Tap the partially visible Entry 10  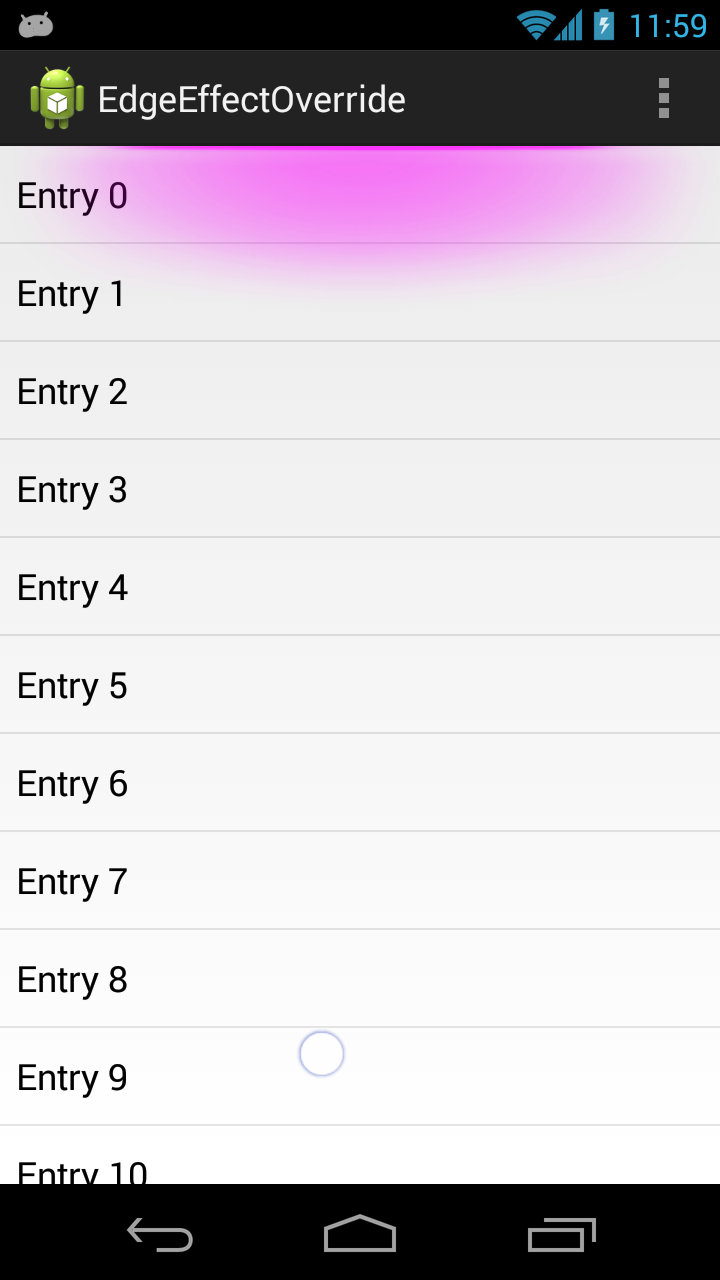tap(82, 1168)
